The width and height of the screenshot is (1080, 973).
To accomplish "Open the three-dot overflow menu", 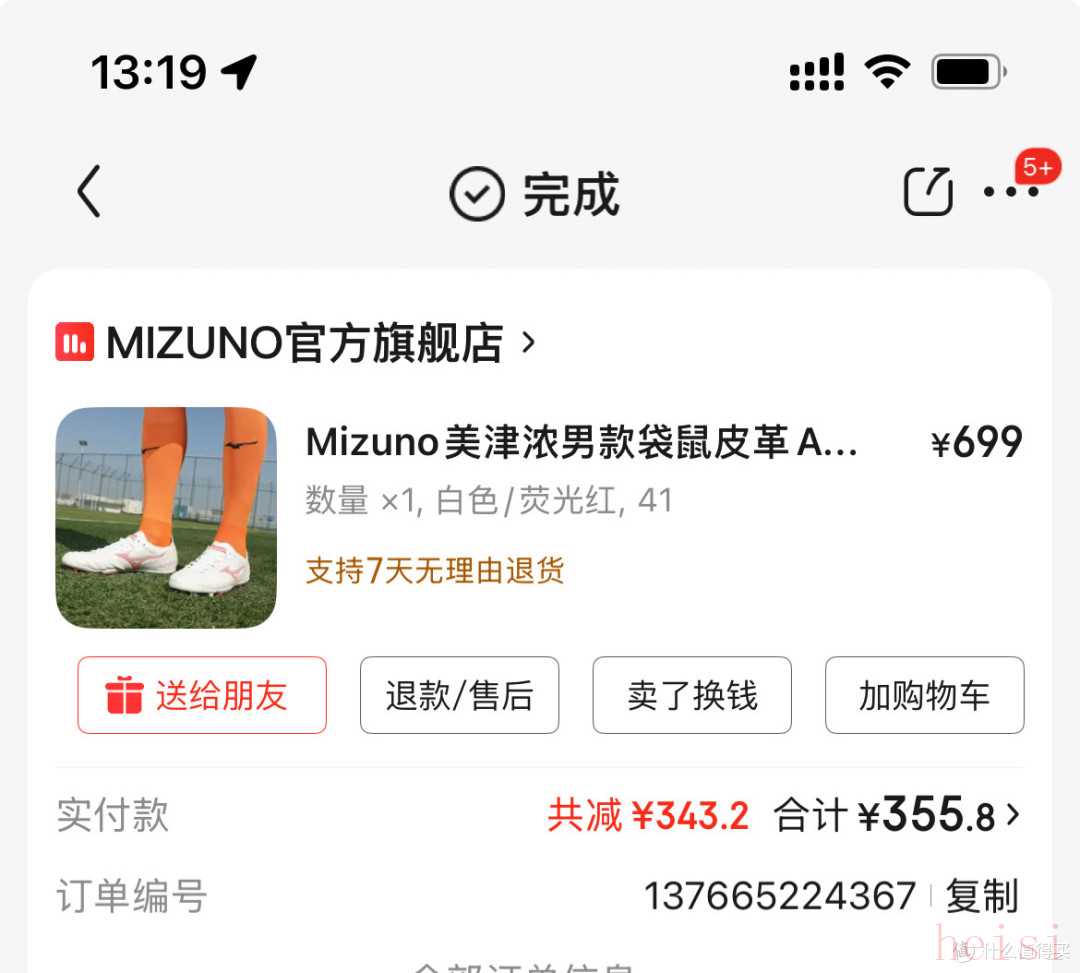I will (1010, 192).
